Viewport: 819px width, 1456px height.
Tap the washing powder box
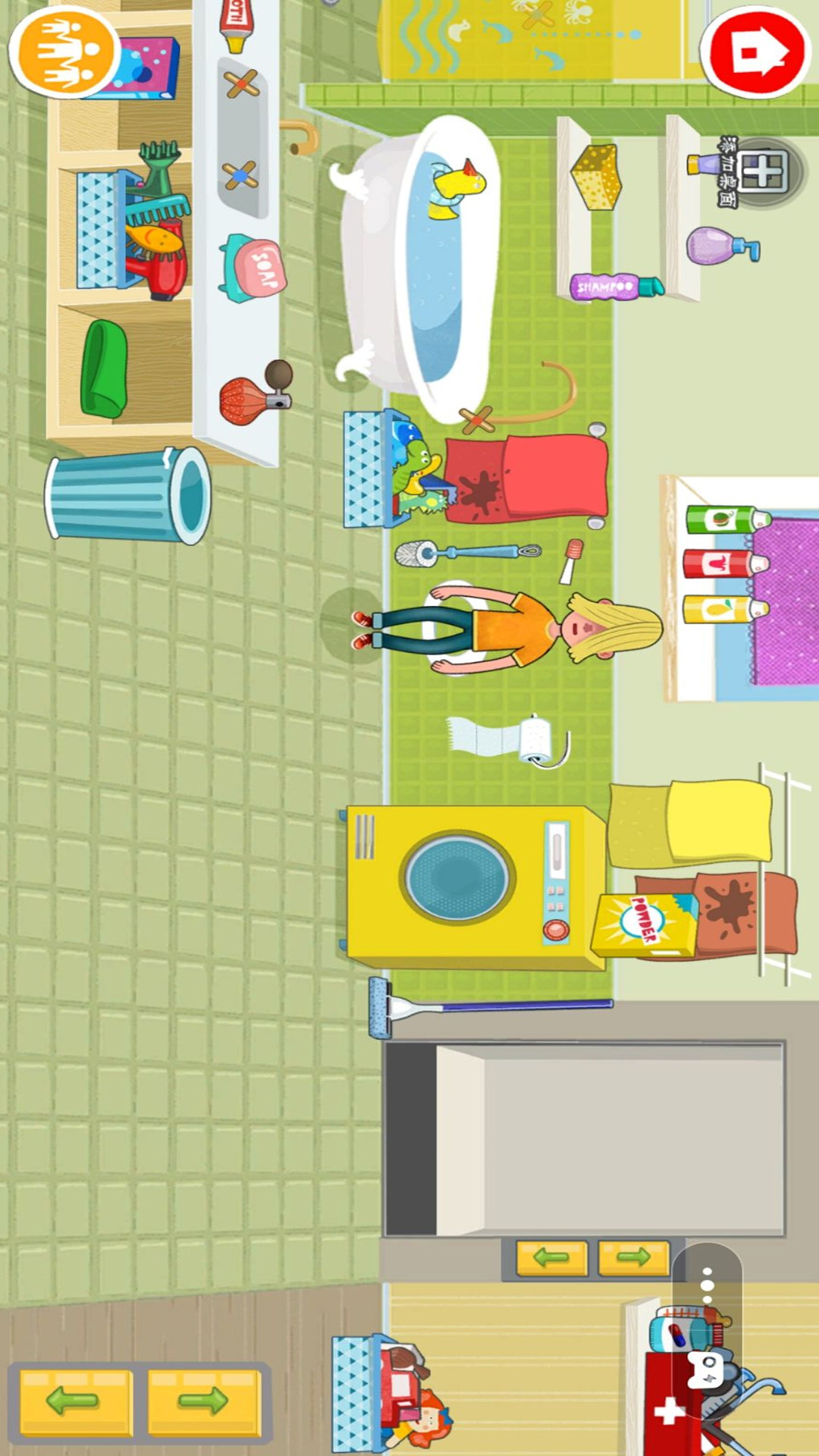point(645,924)
